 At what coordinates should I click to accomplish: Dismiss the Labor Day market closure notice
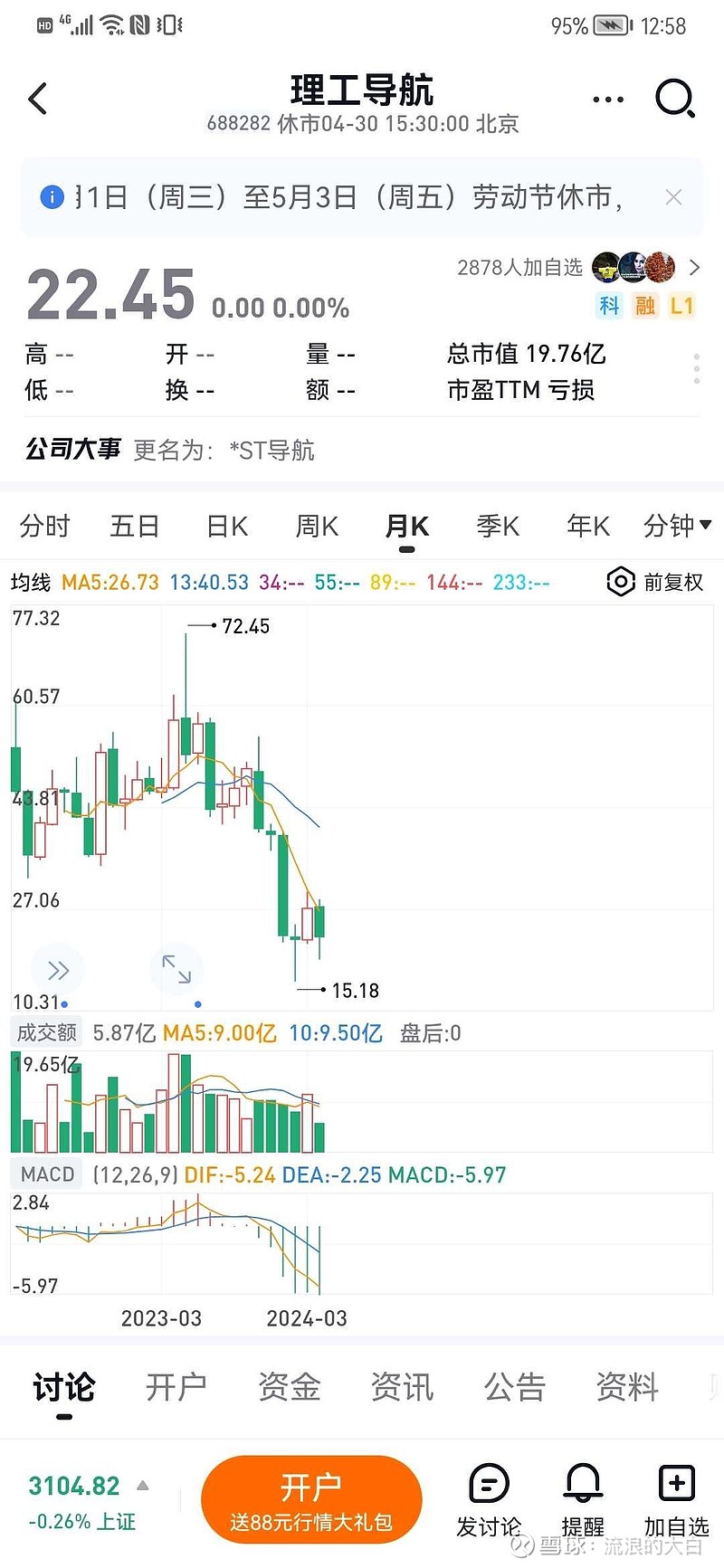coord(673,197)
